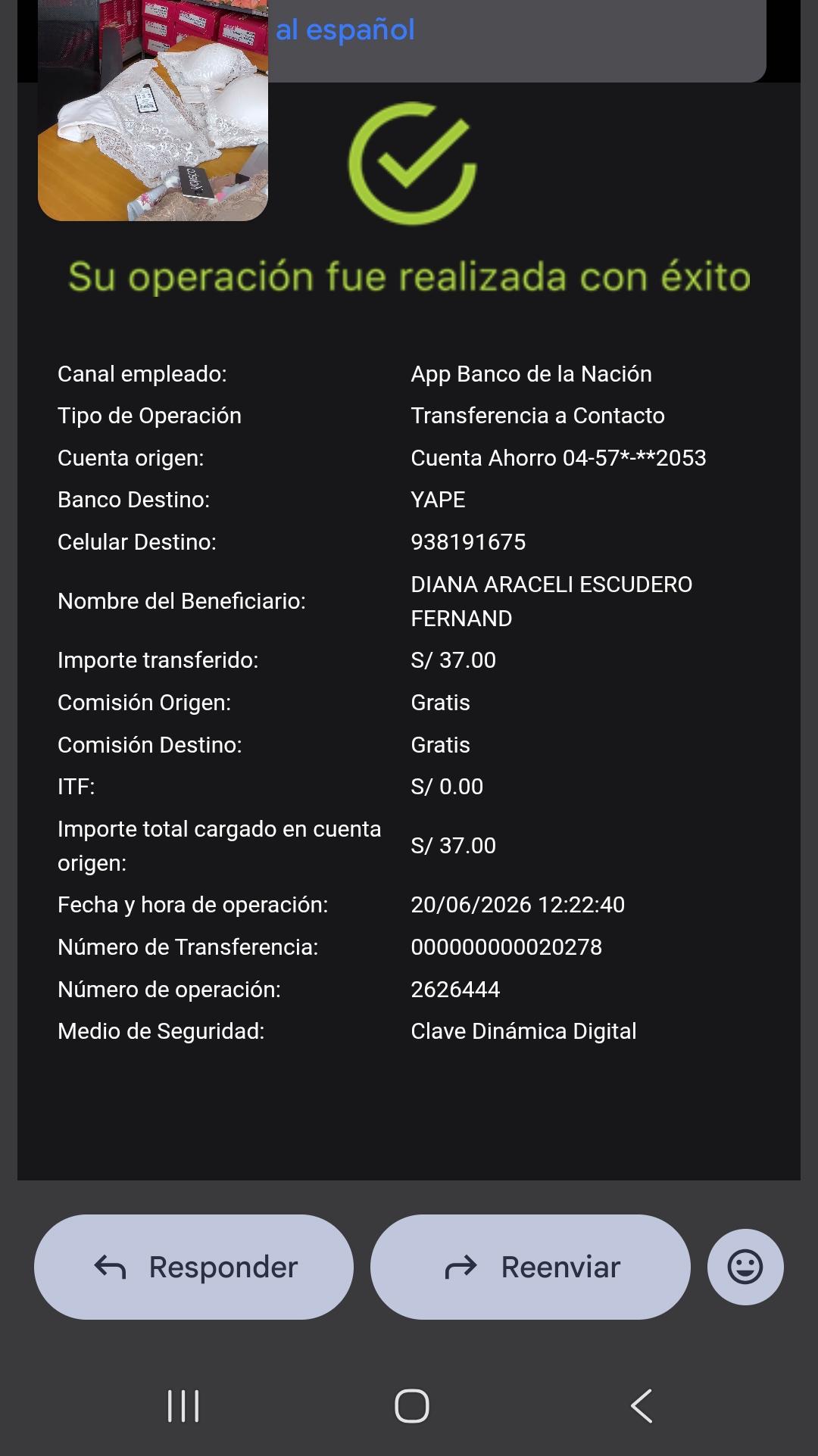This screenshot has width=818, height=1456.
Task: Open the lingerie photo thumbnail
Action: 153,111
